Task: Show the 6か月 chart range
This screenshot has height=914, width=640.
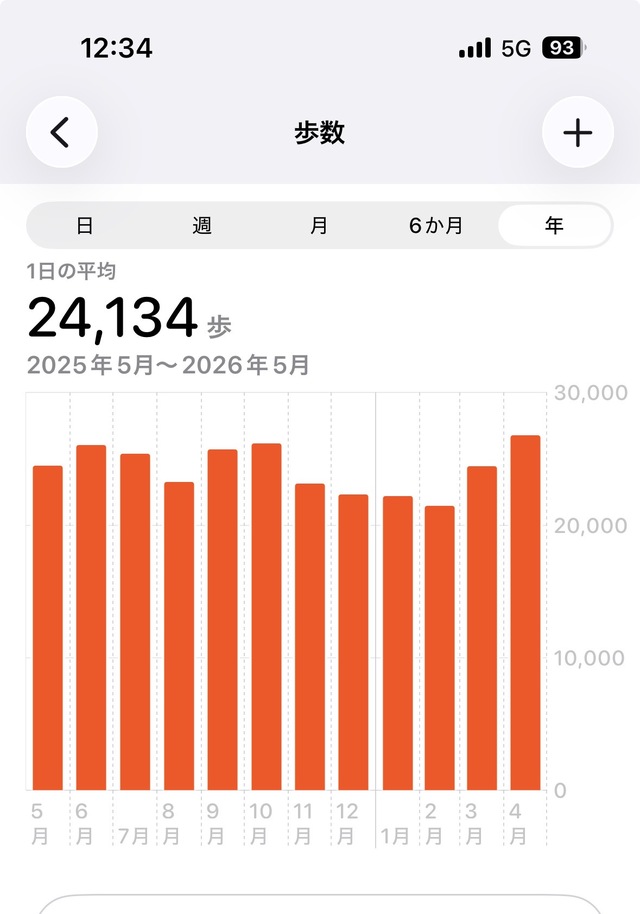Action: pyautogui.click(x=436, y=225)
